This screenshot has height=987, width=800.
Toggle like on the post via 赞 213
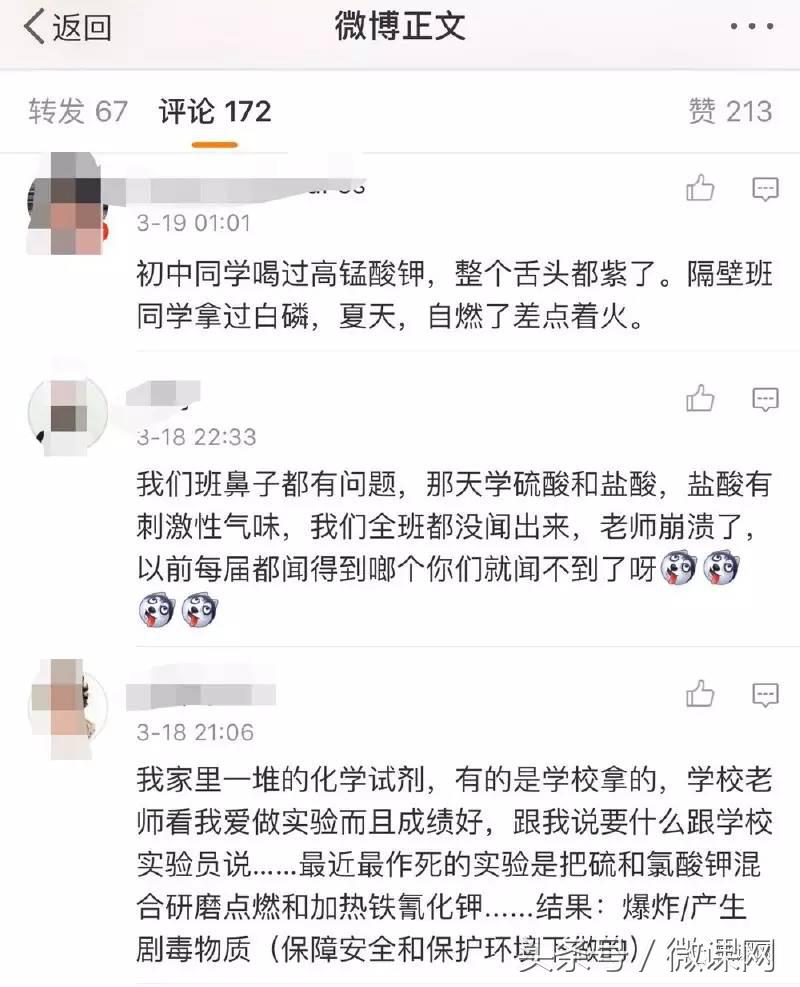coord(731,112)
